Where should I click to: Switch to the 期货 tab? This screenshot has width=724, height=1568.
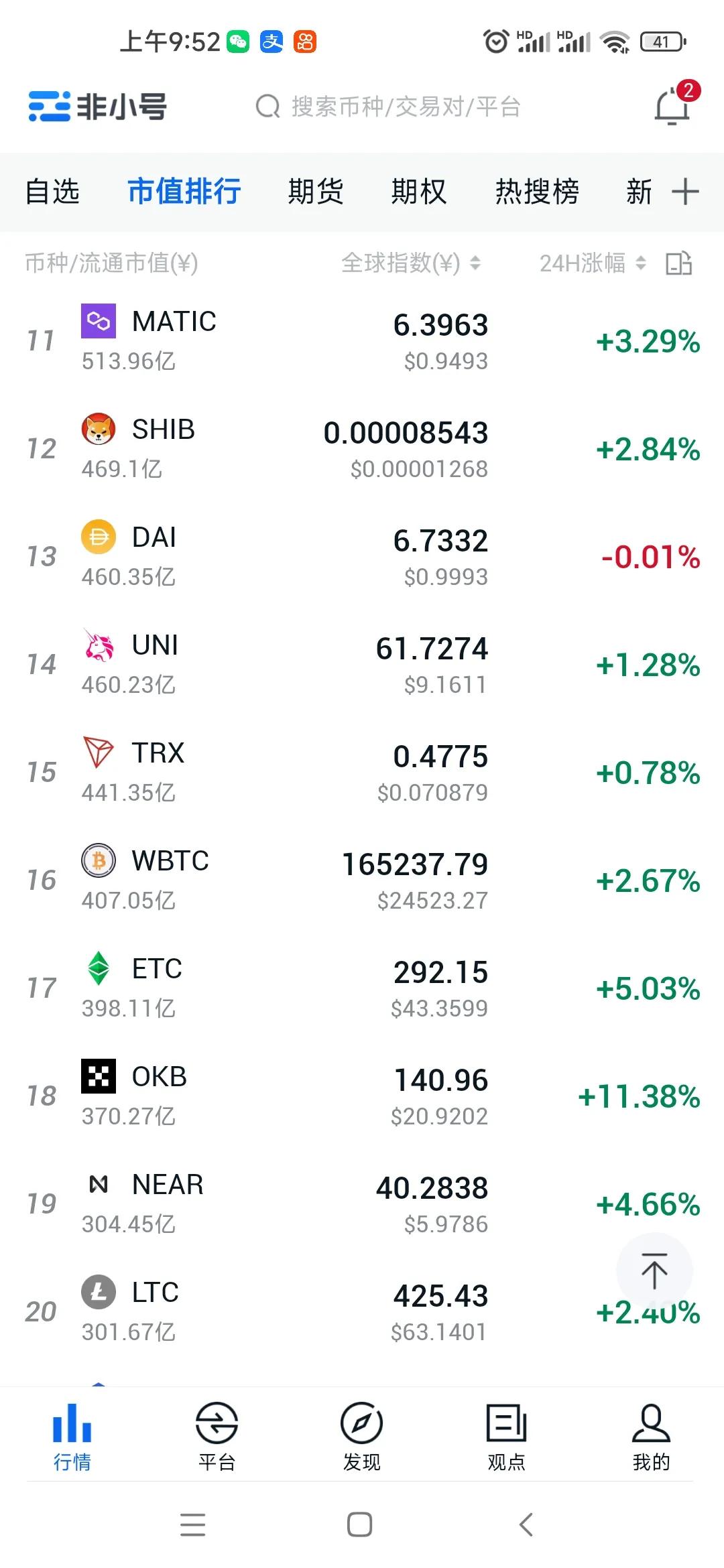pos(315,192)
